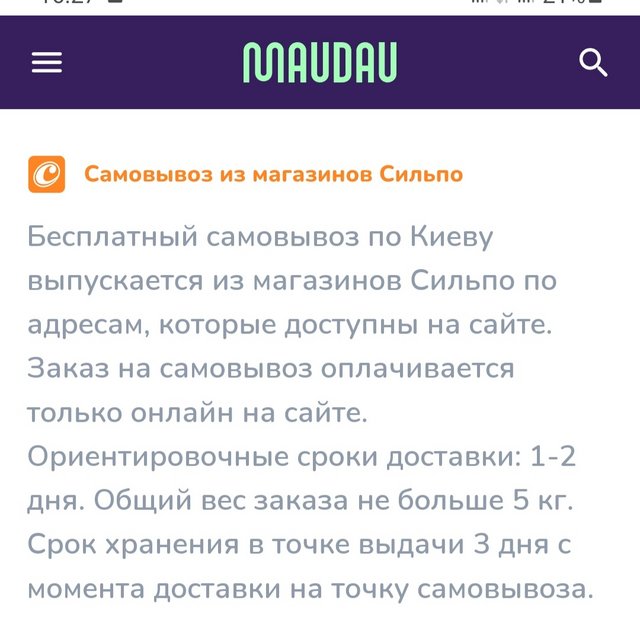Open the search magnifier icon
Viewport: 640px width, 640px height.
coord(593,63)
